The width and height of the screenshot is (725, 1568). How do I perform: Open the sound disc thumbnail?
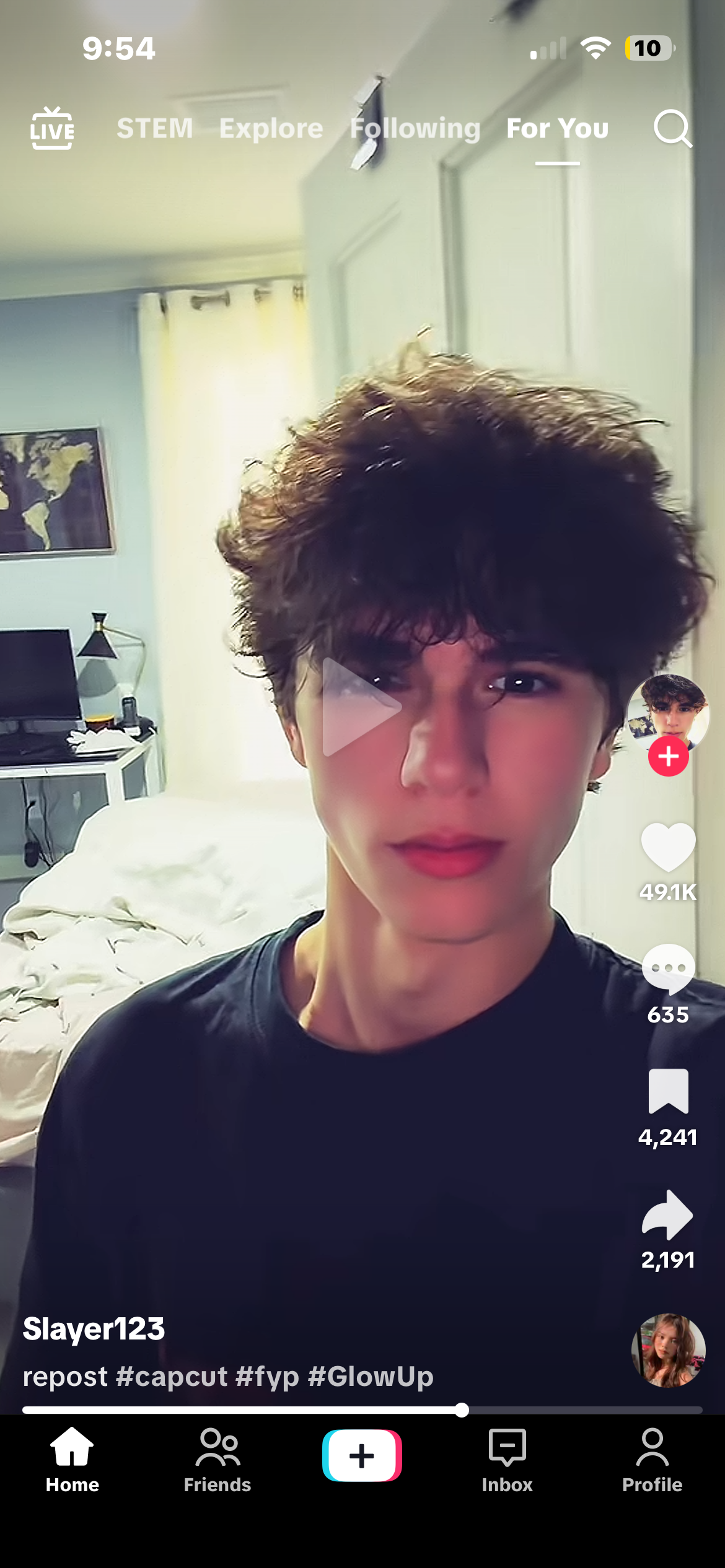pos(668,1350)
